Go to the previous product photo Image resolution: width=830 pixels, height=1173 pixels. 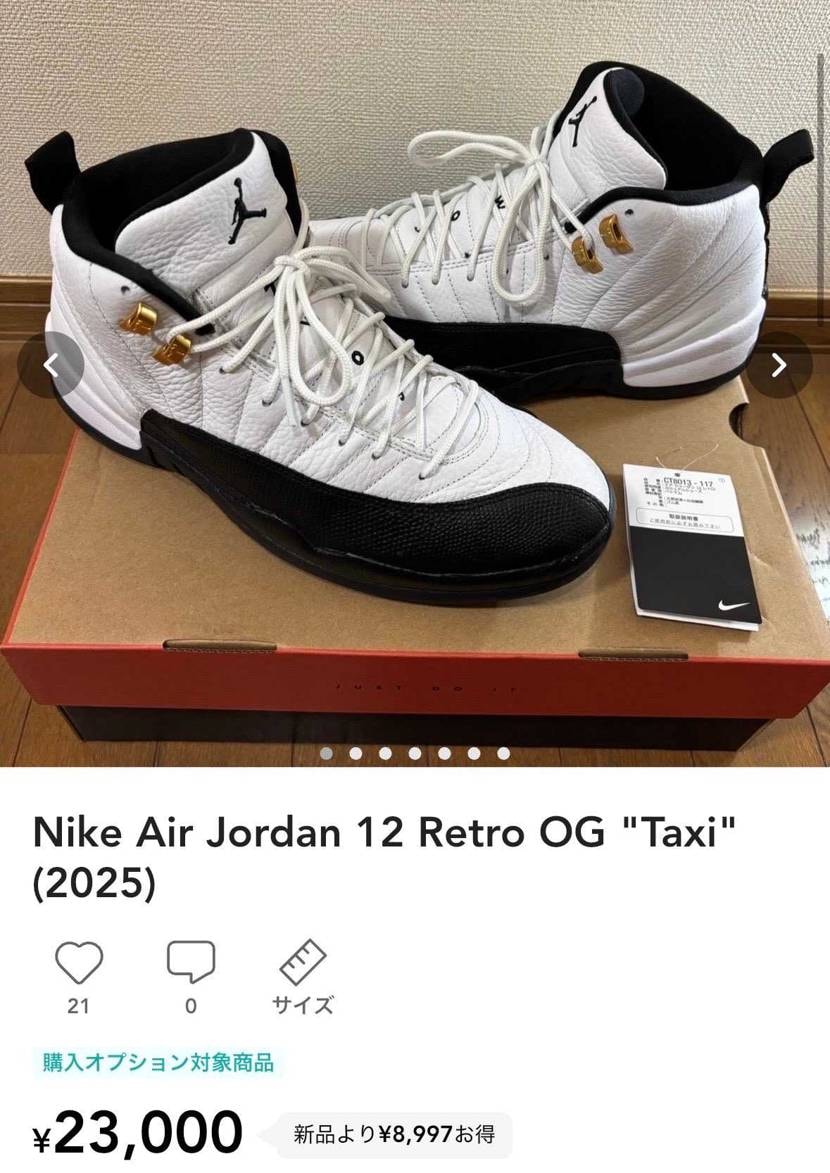(50, 365)
